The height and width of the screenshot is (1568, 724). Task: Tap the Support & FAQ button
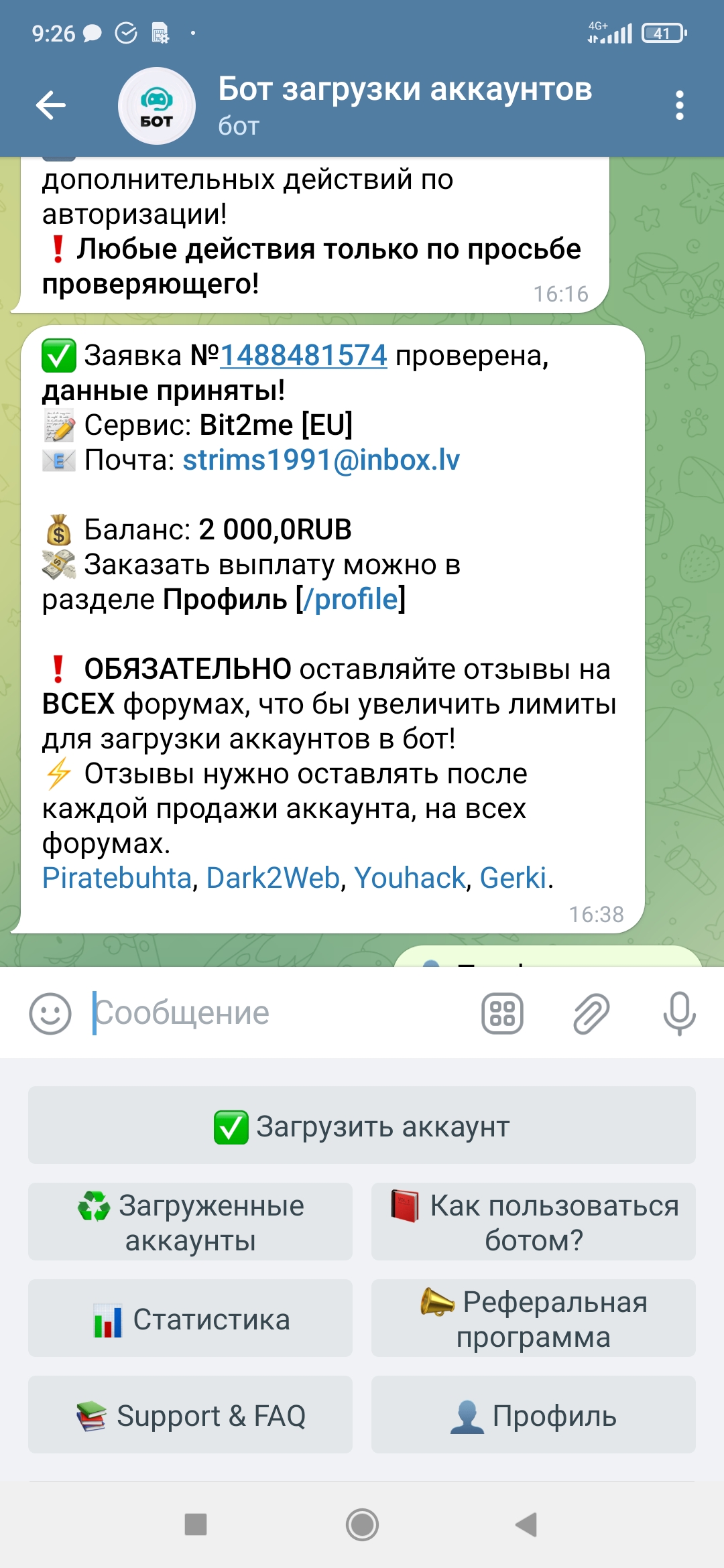click(190, 1415)
